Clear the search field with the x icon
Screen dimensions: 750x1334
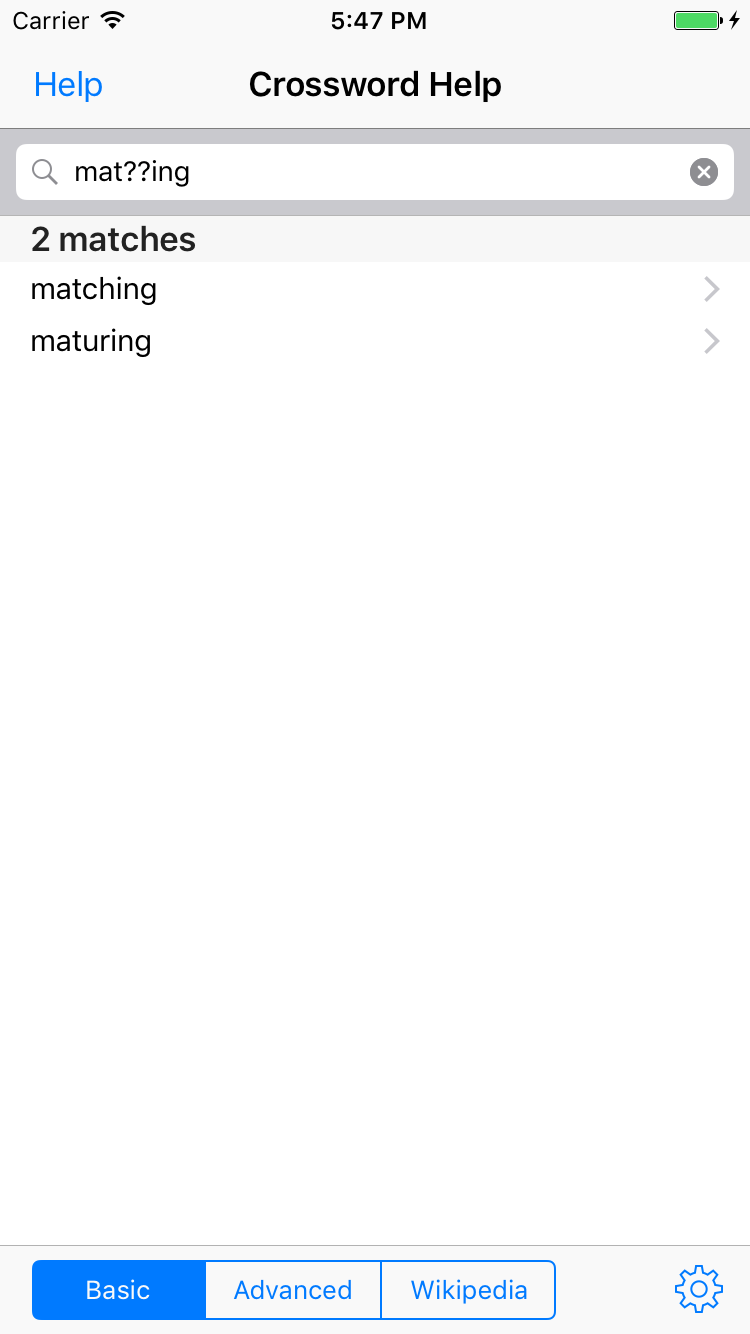coord(704,171)
